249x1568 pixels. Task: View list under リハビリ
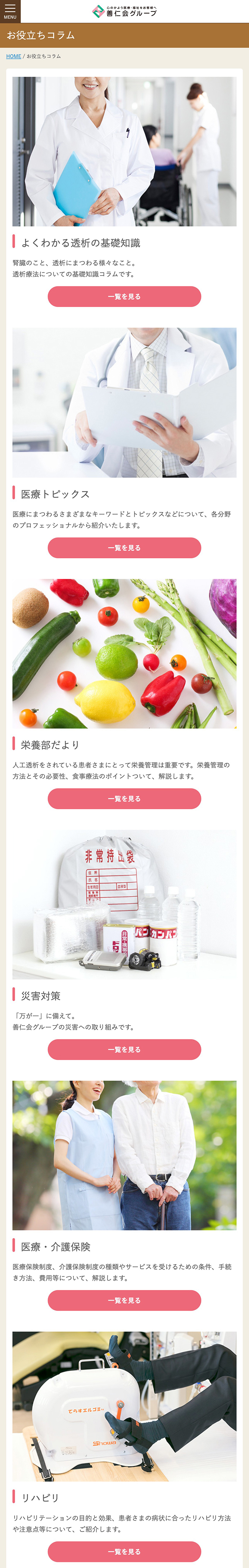tap(124, 1551)
